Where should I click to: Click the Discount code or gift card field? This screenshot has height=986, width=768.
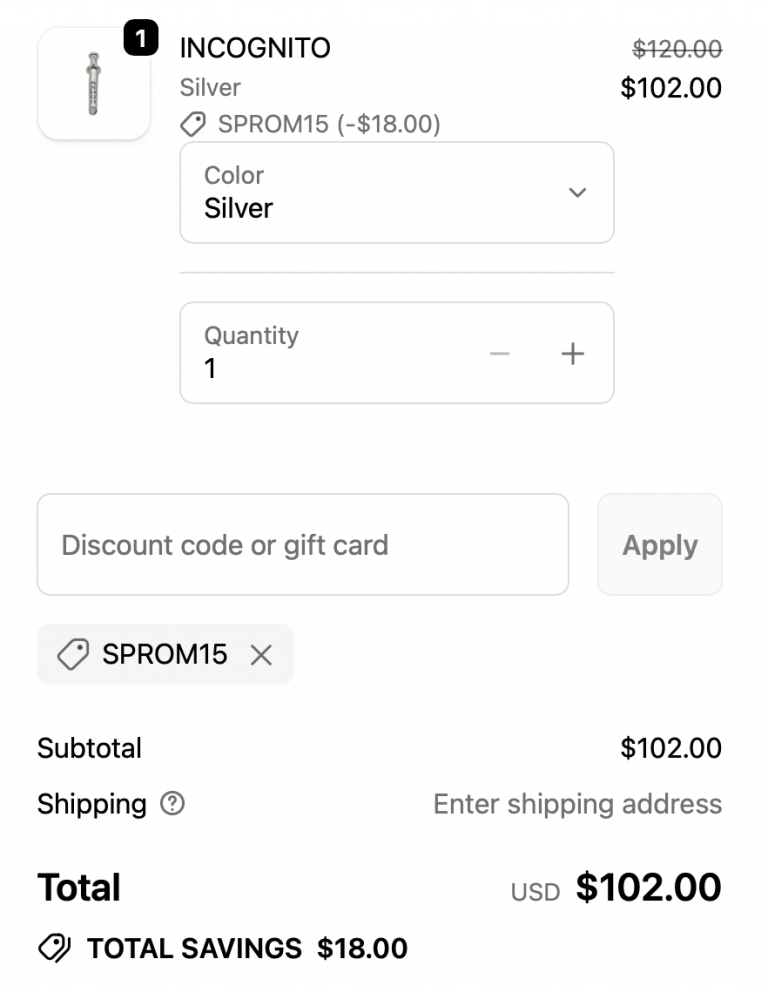[302, 543]
